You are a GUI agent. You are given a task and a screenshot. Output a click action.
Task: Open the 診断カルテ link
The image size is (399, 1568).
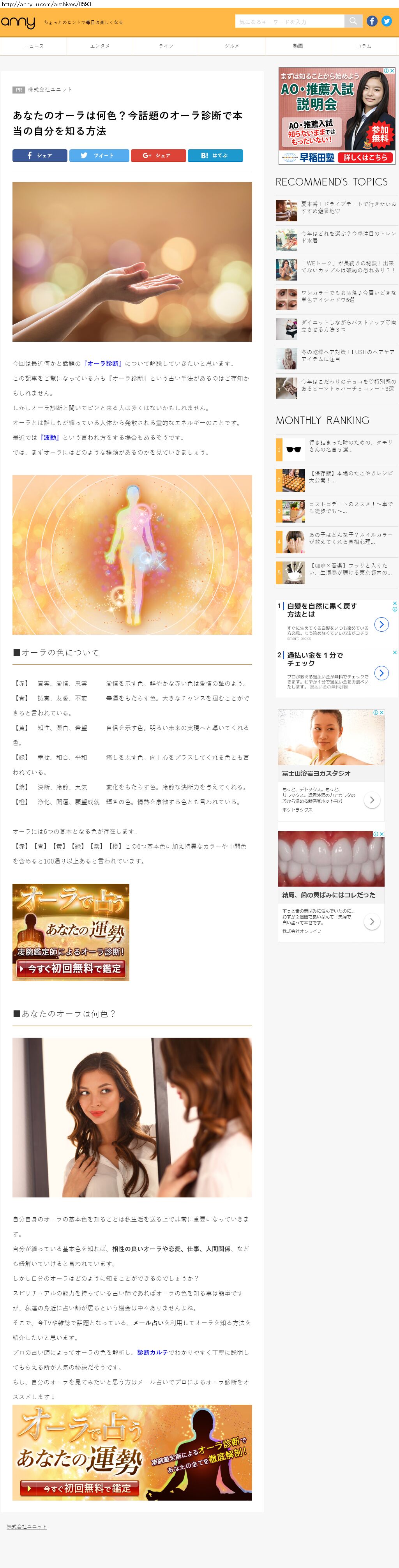pyautogui.click(x=152, y=1352)
